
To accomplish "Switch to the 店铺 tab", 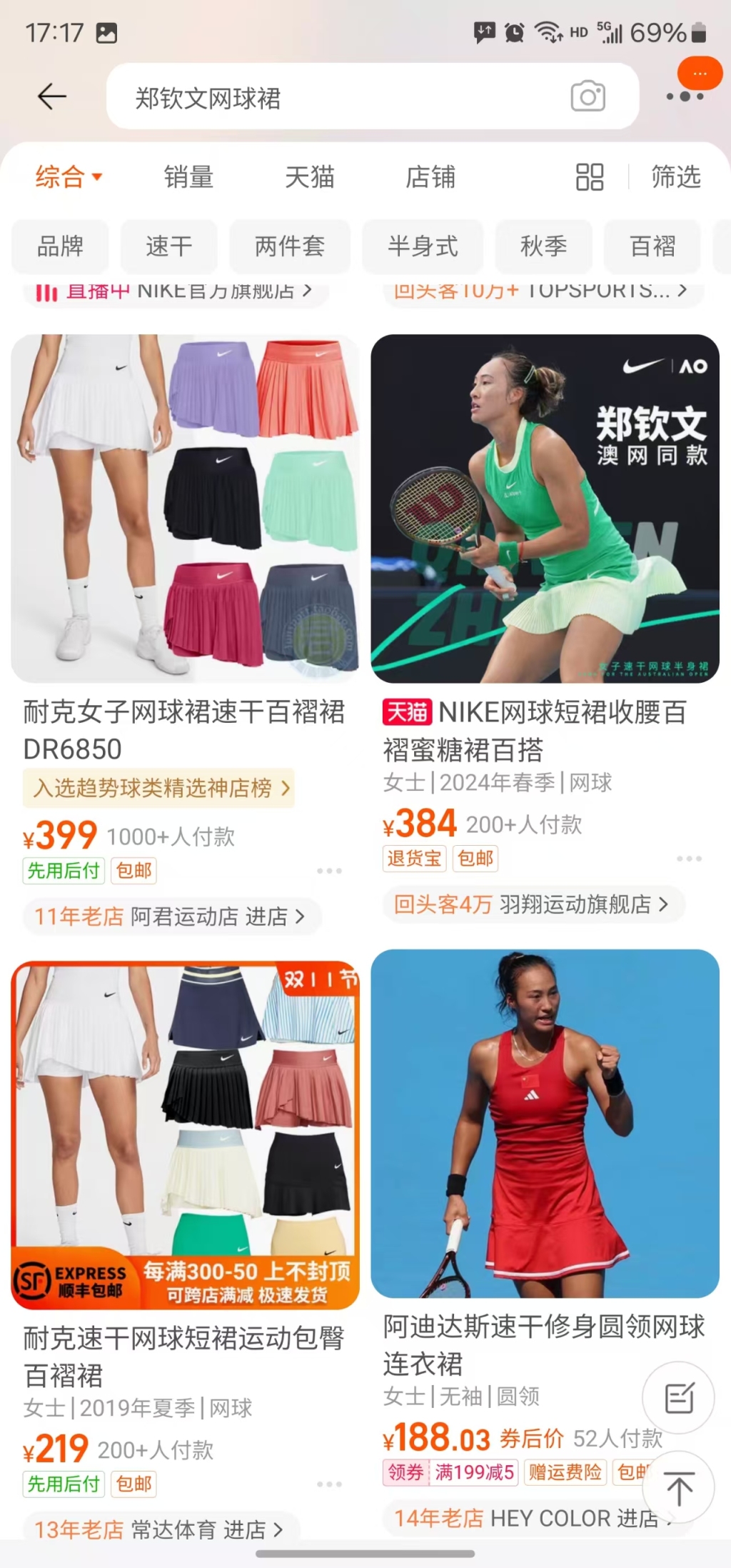I will pyautogui.click(x=430, y=176).
